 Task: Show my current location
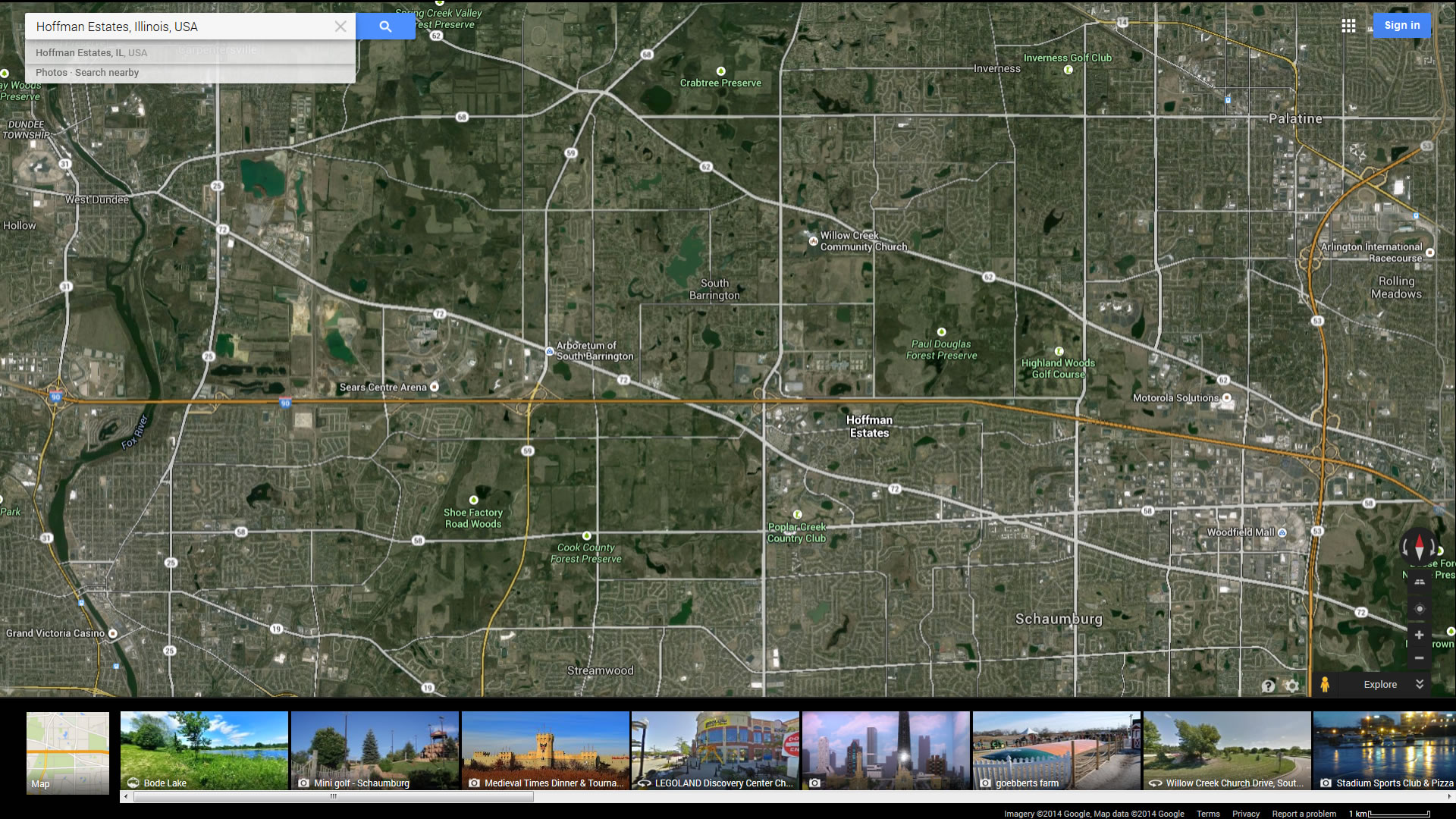(x=1420, y=609)
